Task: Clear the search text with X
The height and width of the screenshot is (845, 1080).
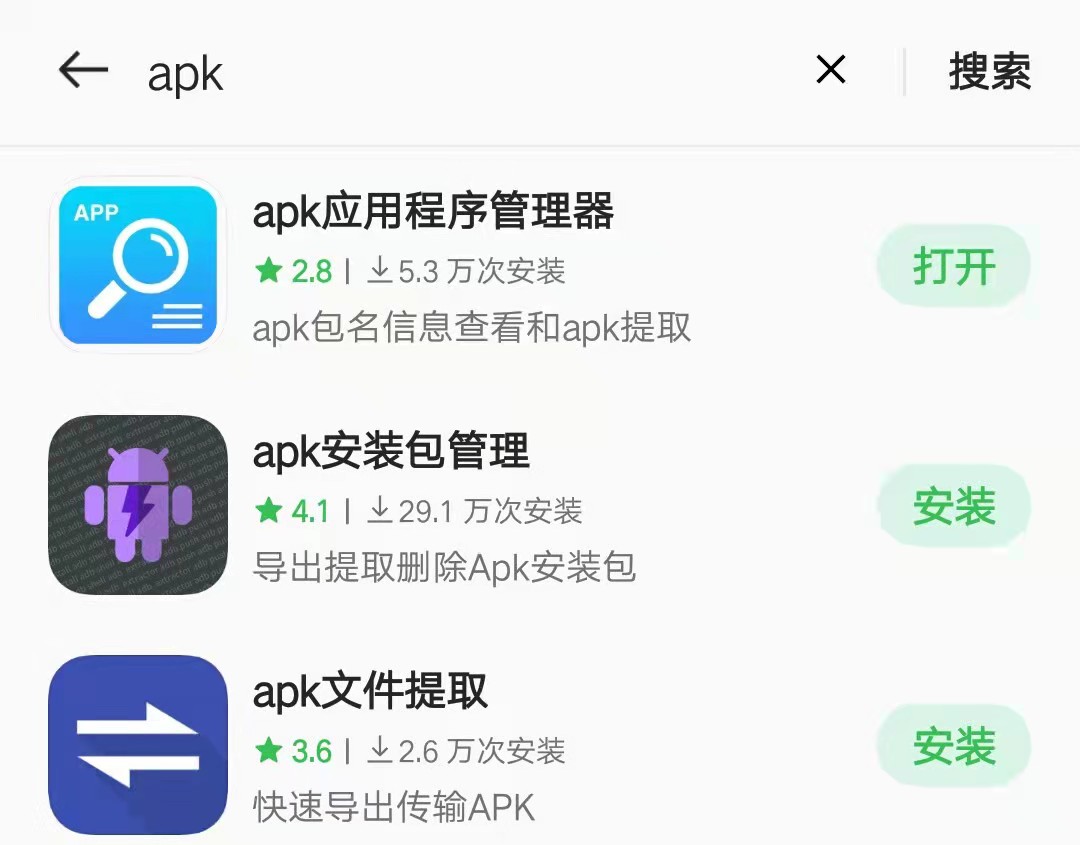Action: click(x=831, y=70)
